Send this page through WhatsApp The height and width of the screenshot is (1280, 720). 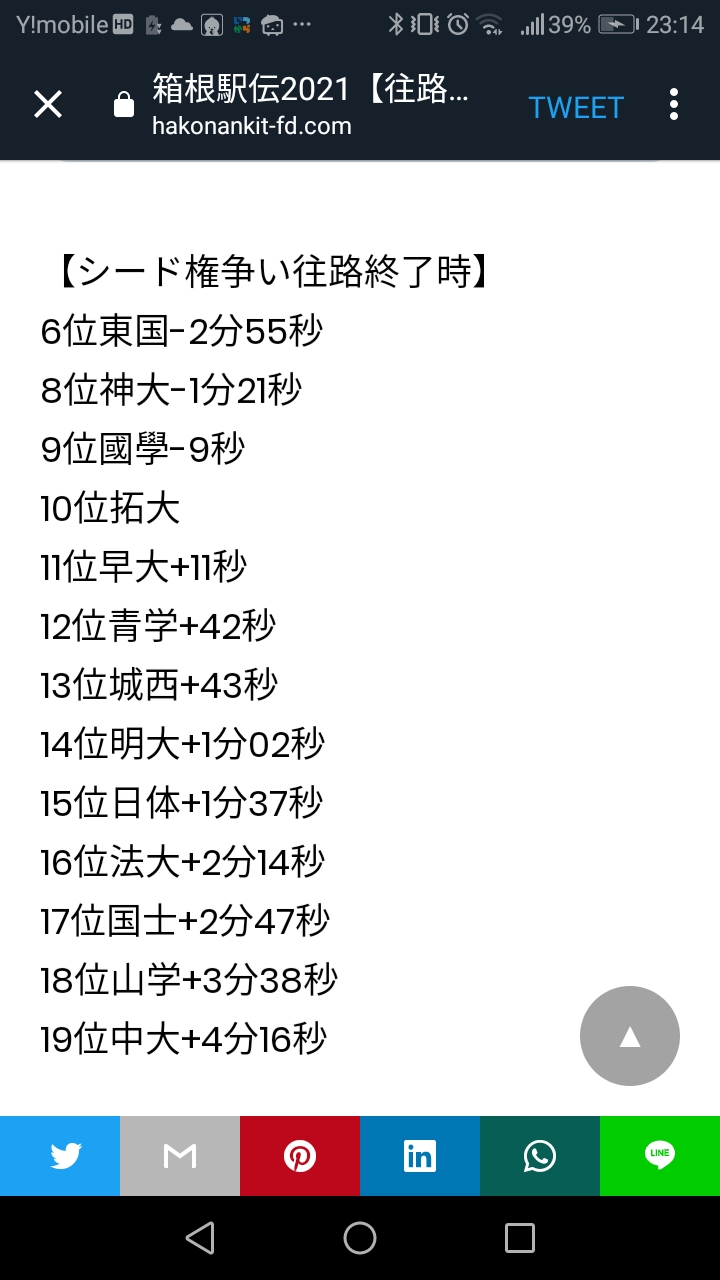tap(540, 1156)
